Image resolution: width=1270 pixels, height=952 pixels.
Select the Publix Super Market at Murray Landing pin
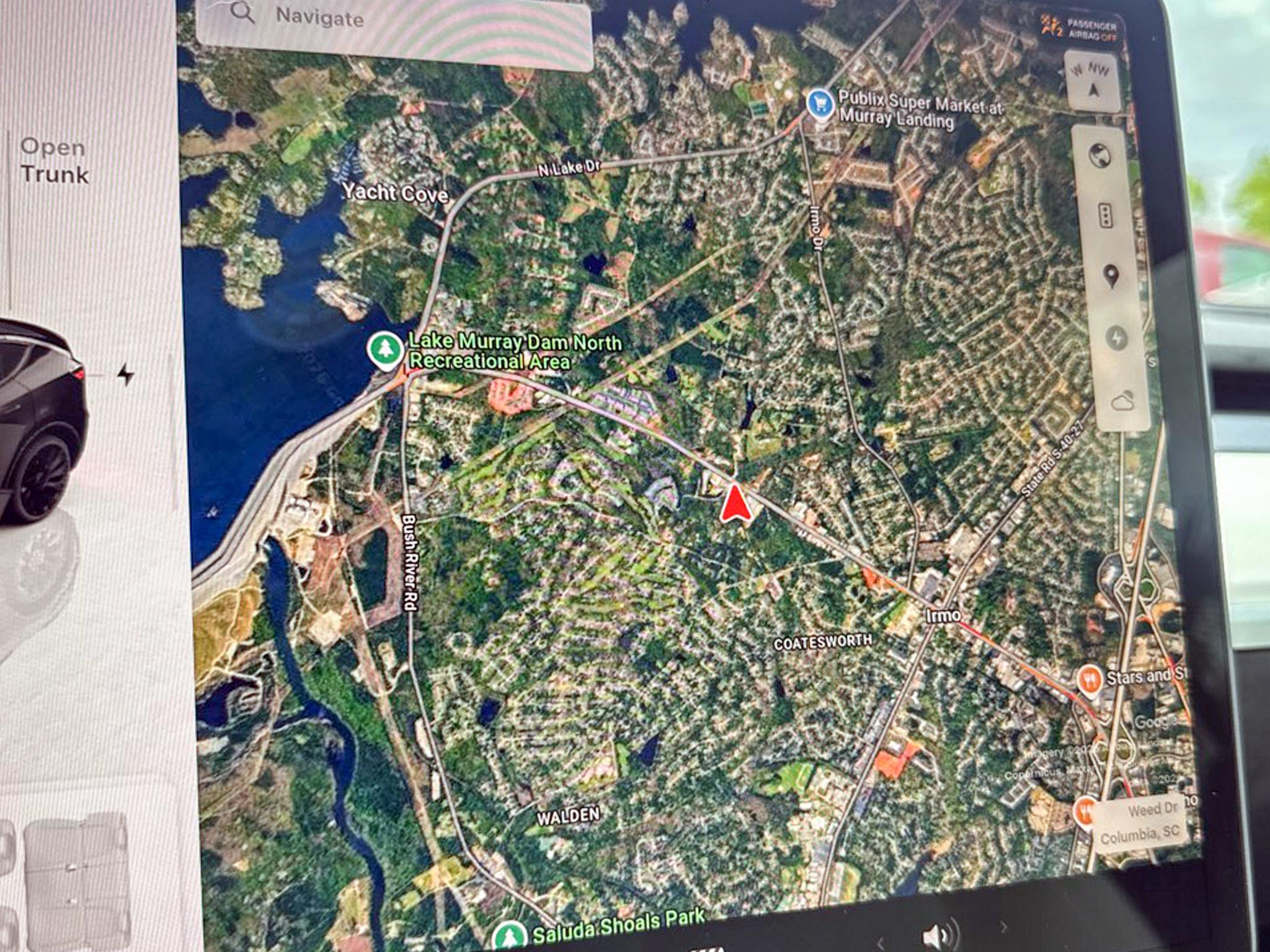[820, 103]
